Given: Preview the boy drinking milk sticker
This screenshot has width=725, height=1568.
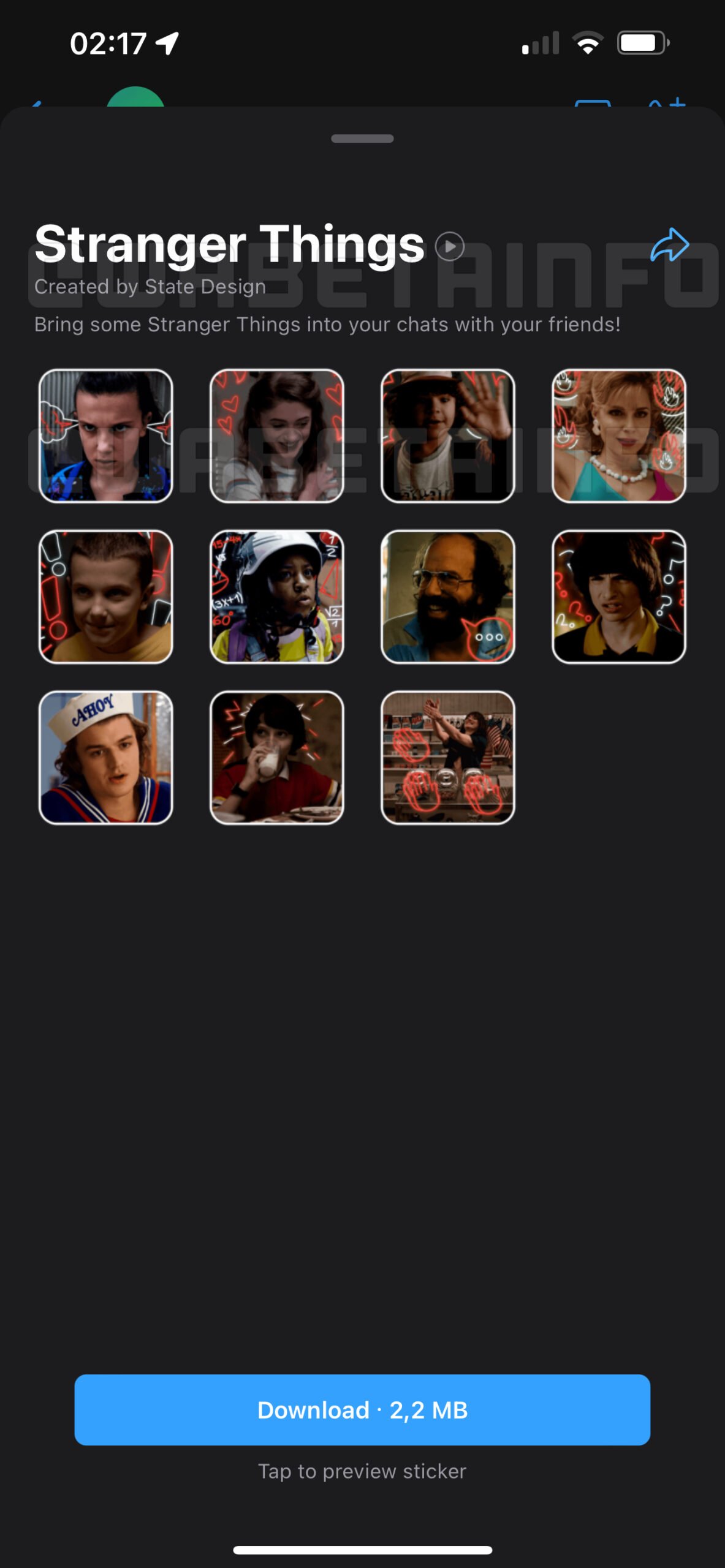Looking at the screenshot, I should click(x=276, y=758).
